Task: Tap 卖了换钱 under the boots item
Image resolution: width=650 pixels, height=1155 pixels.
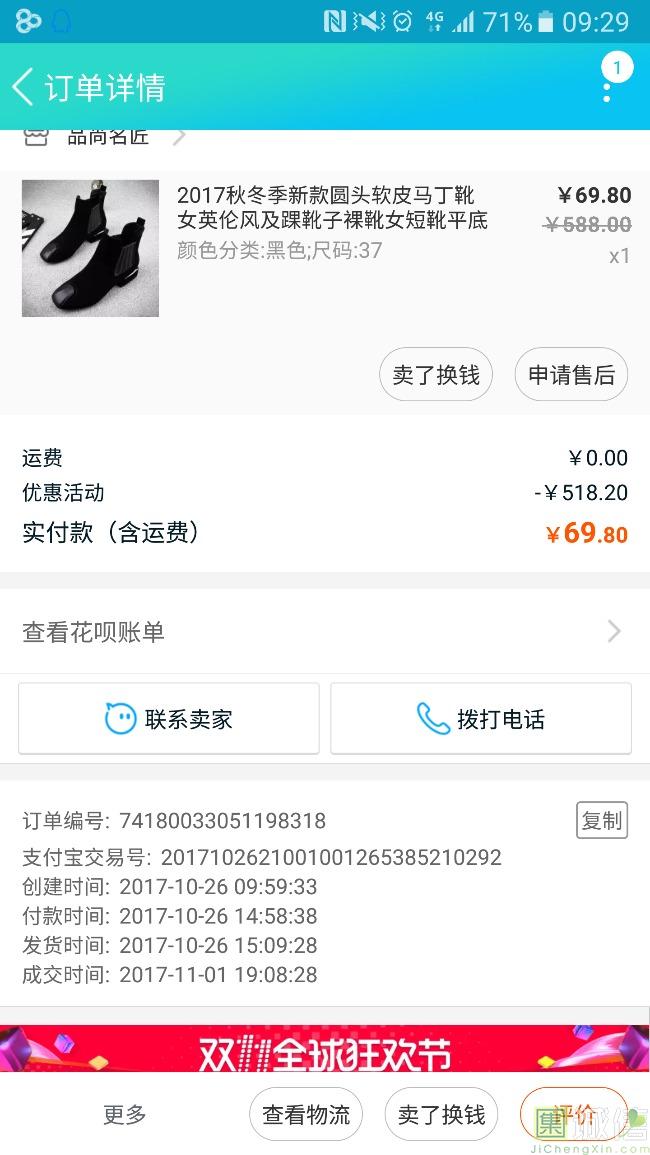Action: (x=436, y=375)
